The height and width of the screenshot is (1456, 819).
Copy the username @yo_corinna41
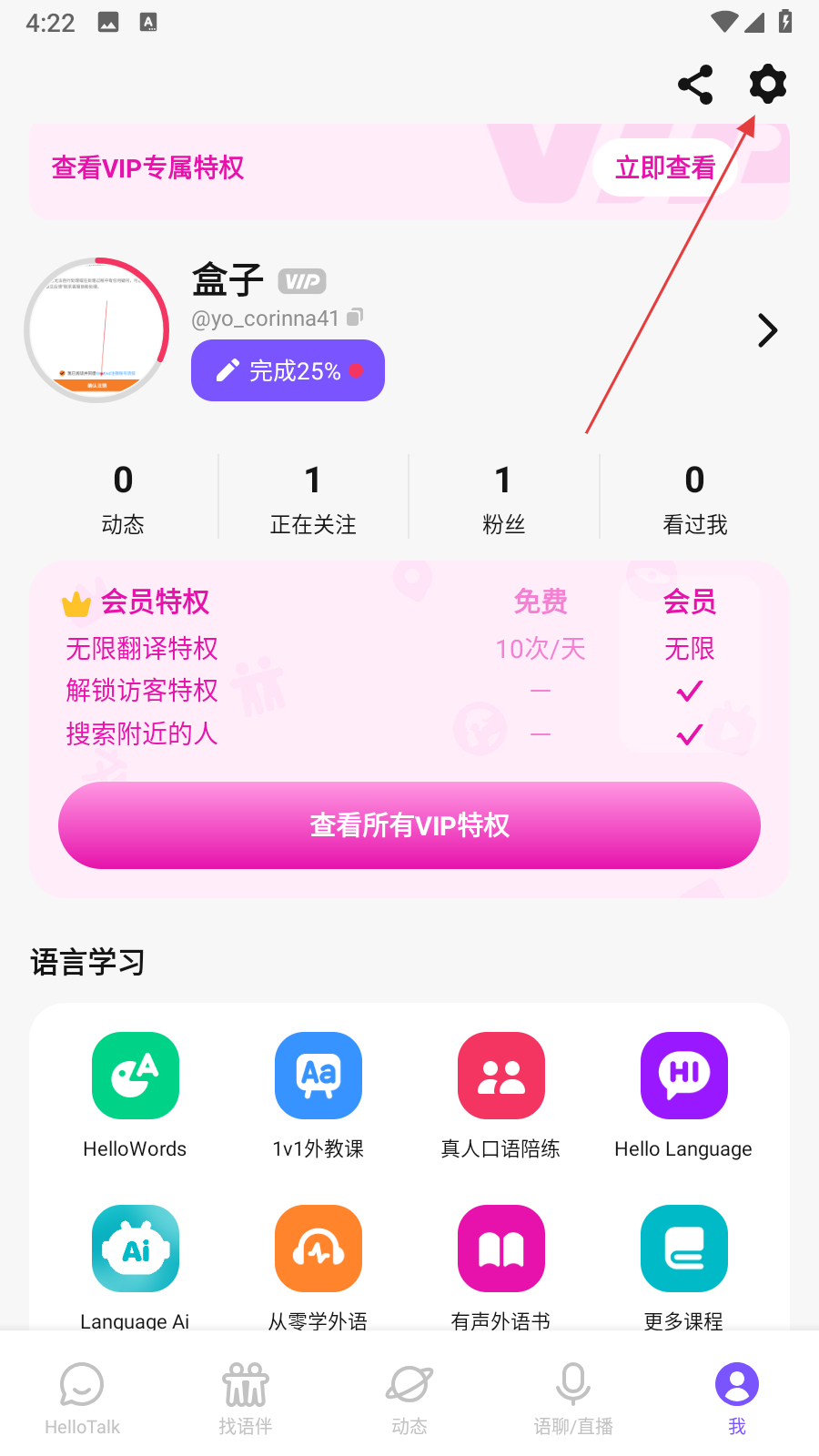[355, 317]
